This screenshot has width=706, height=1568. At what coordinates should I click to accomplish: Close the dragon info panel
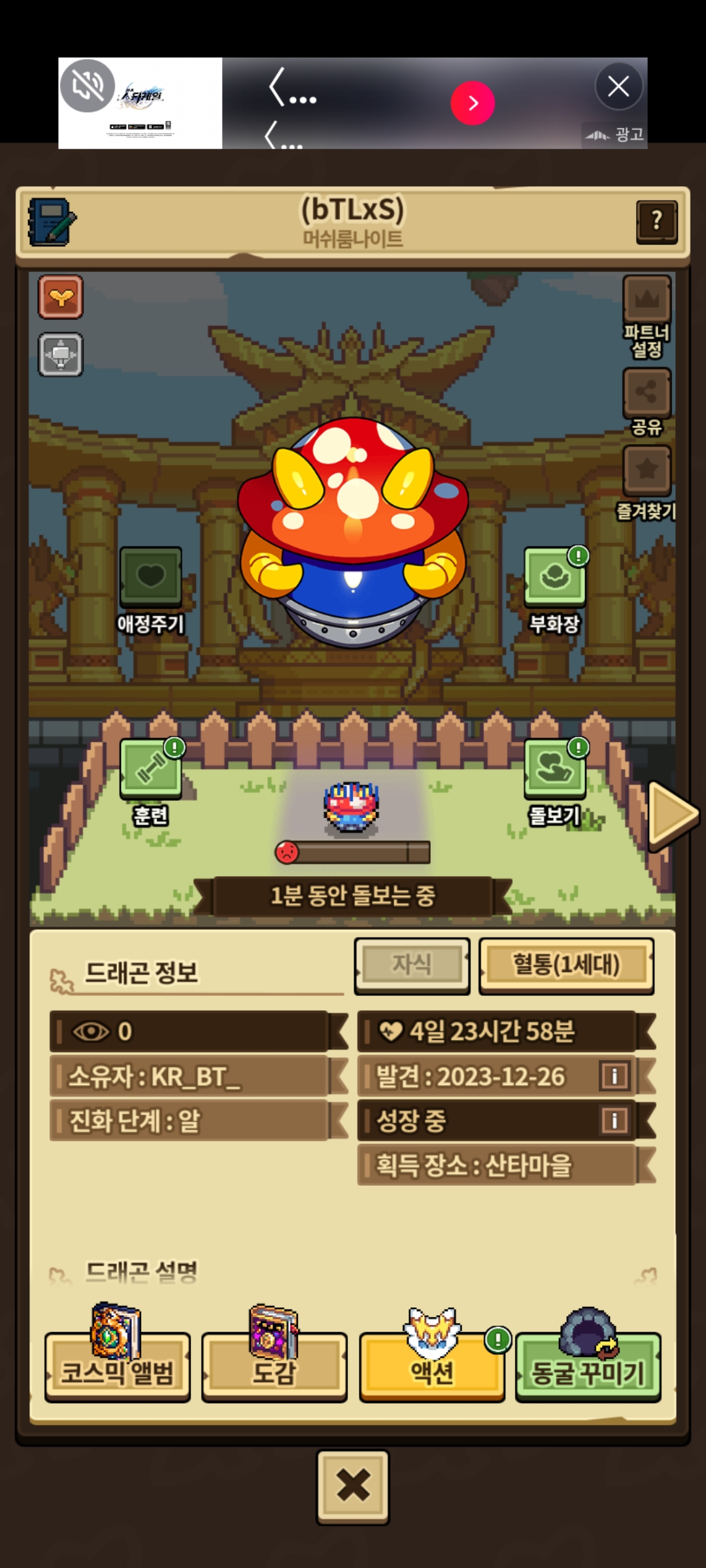tap(353, 1486)
